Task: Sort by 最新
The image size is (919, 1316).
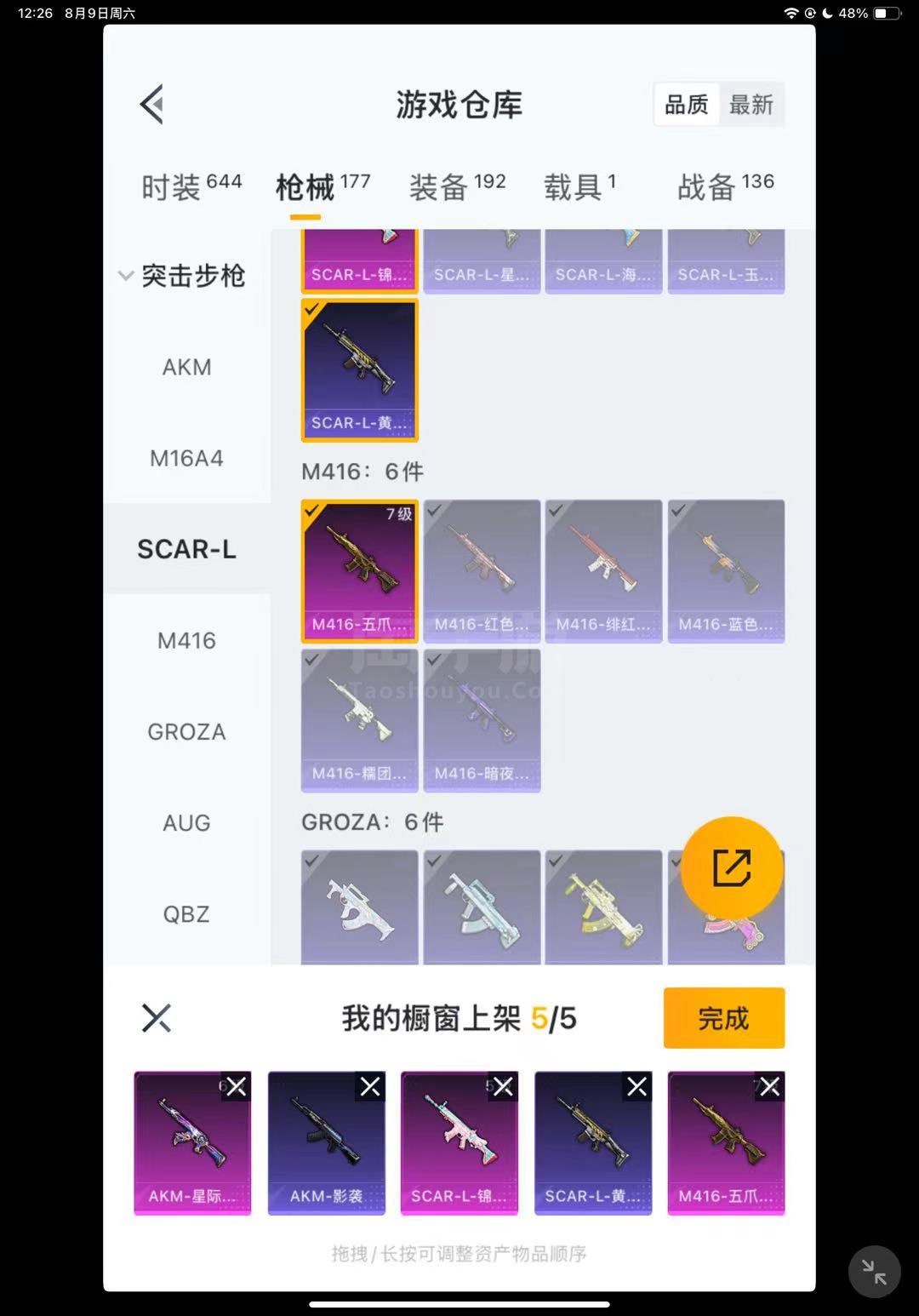Action: click(751, 105)
